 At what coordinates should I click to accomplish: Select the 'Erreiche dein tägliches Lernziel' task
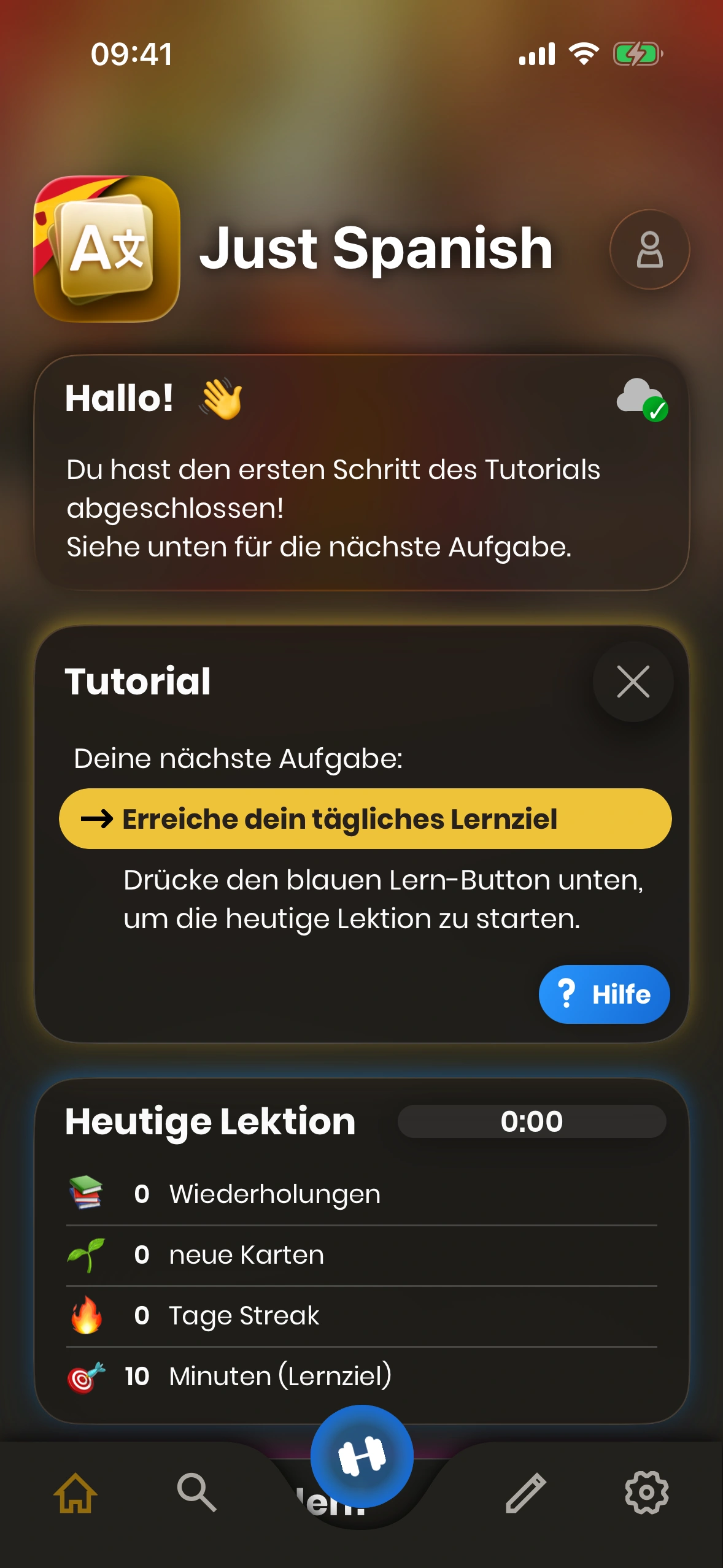[x=365, y=818]
